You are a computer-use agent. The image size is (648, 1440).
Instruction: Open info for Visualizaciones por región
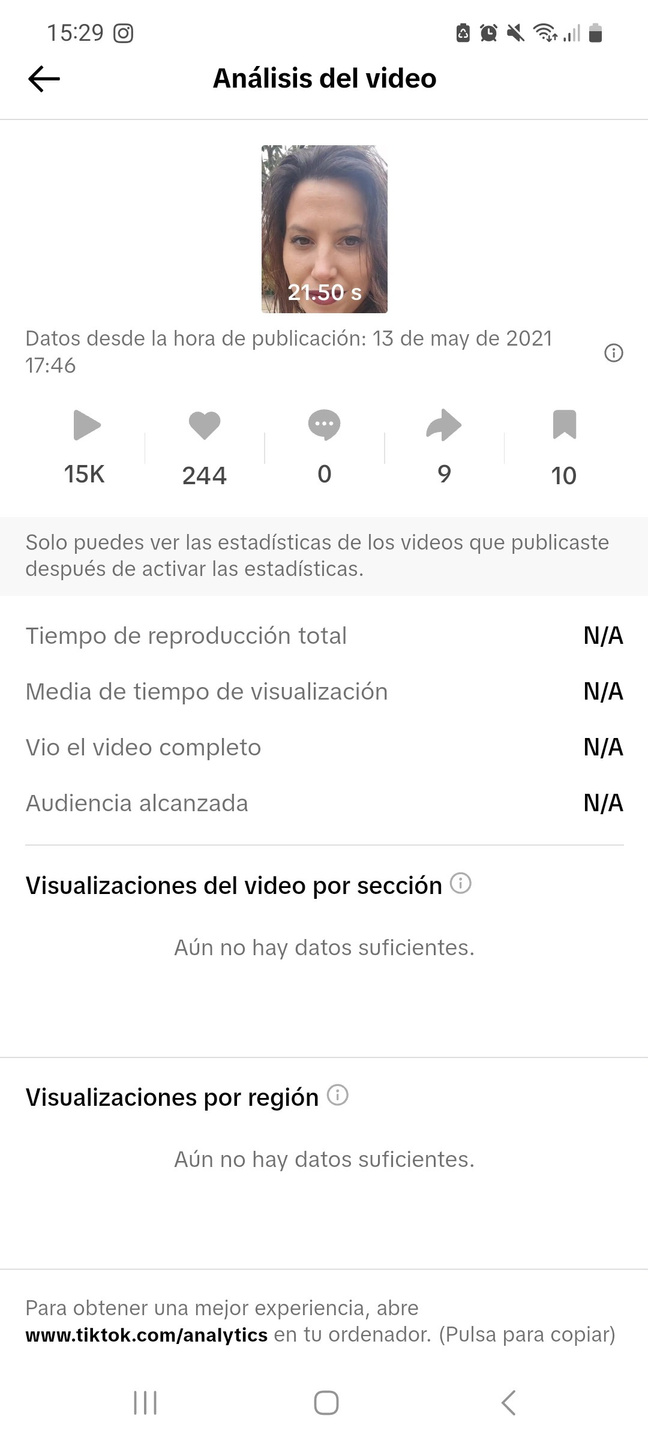tap(338, 1096)
